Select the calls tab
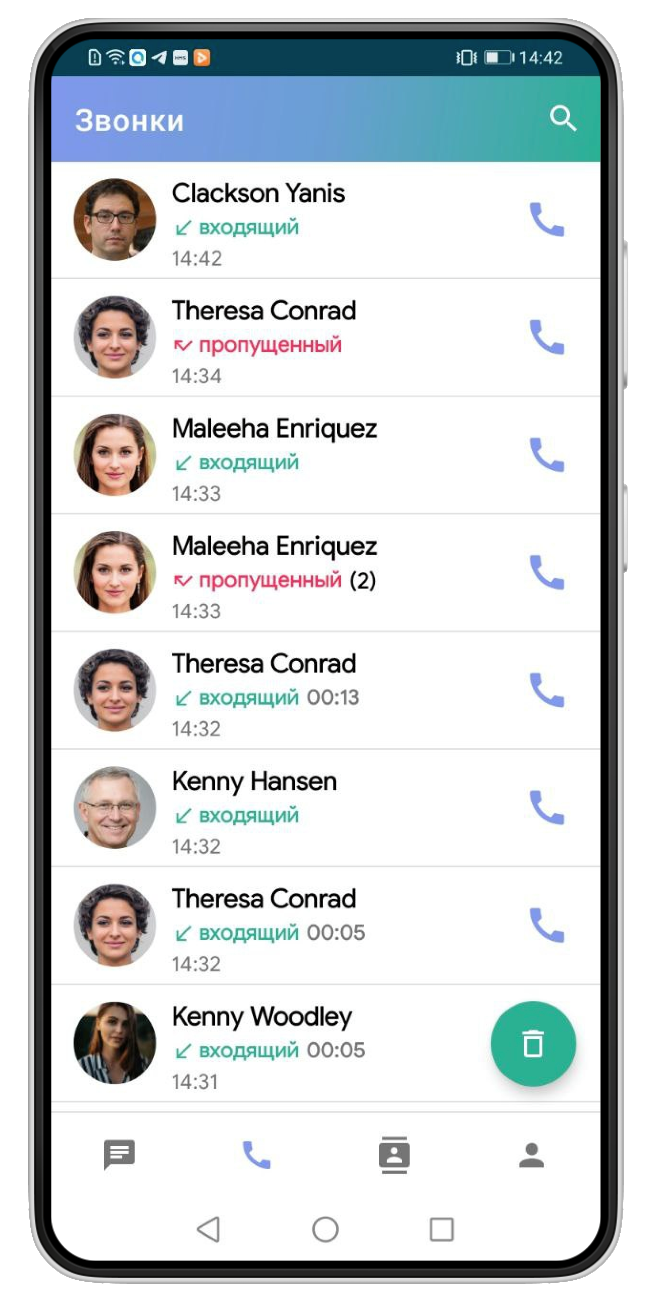This screenshot has height=1299, width=651. tap(256, 1156)
